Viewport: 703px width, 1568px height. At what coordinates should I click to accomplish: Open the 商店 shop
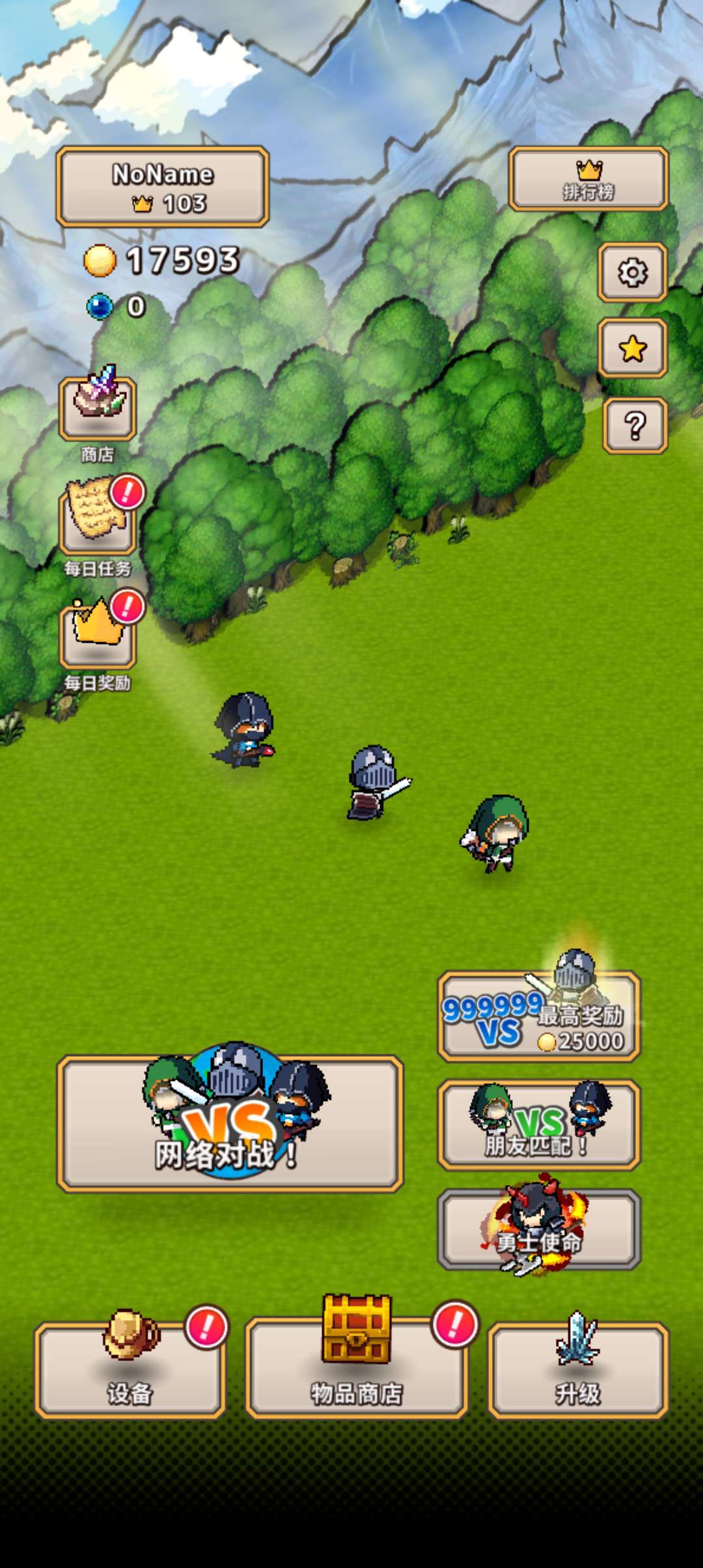(98, 409)
